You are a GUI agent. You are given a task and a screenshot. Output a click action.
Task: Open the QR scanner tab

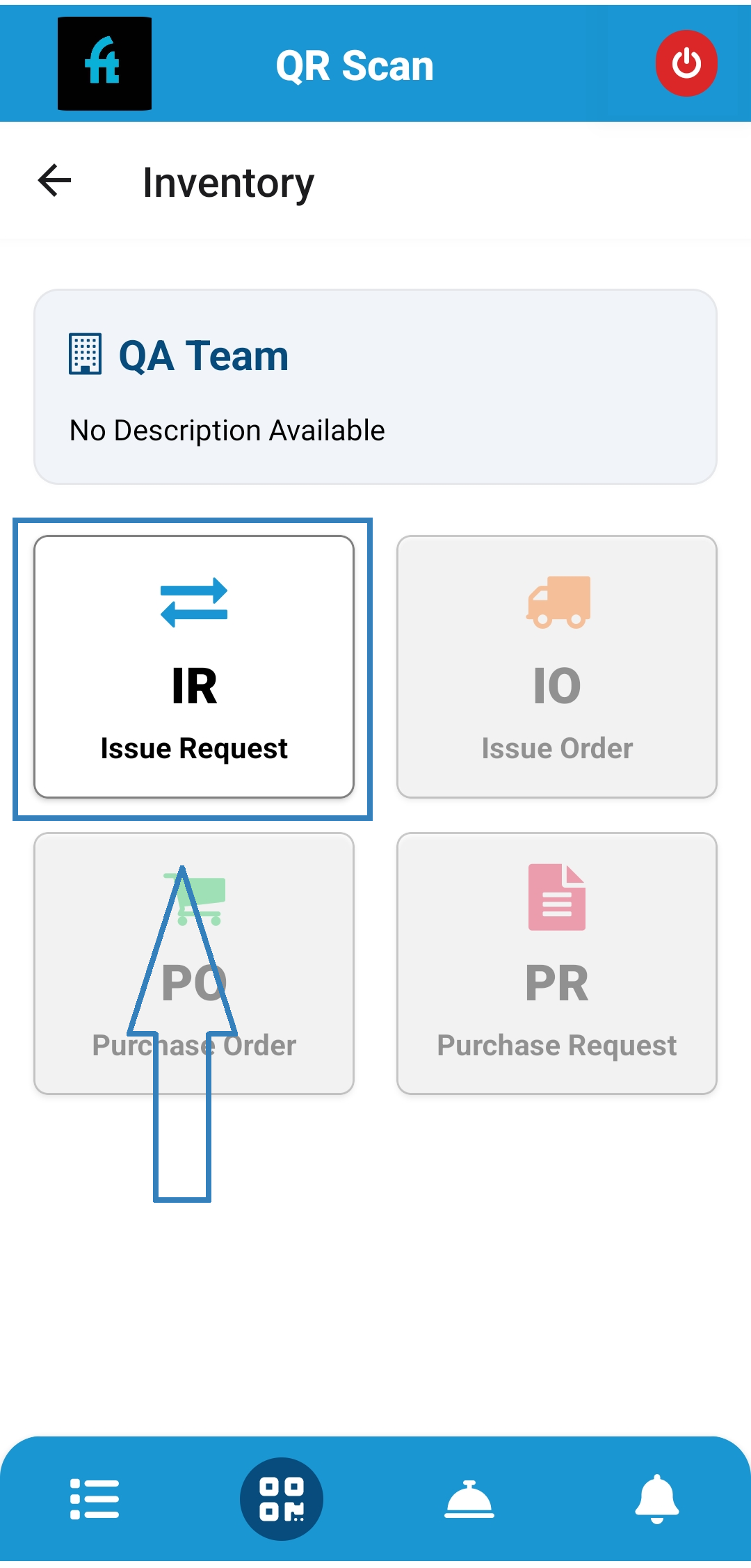click(x=282, y=1498)
